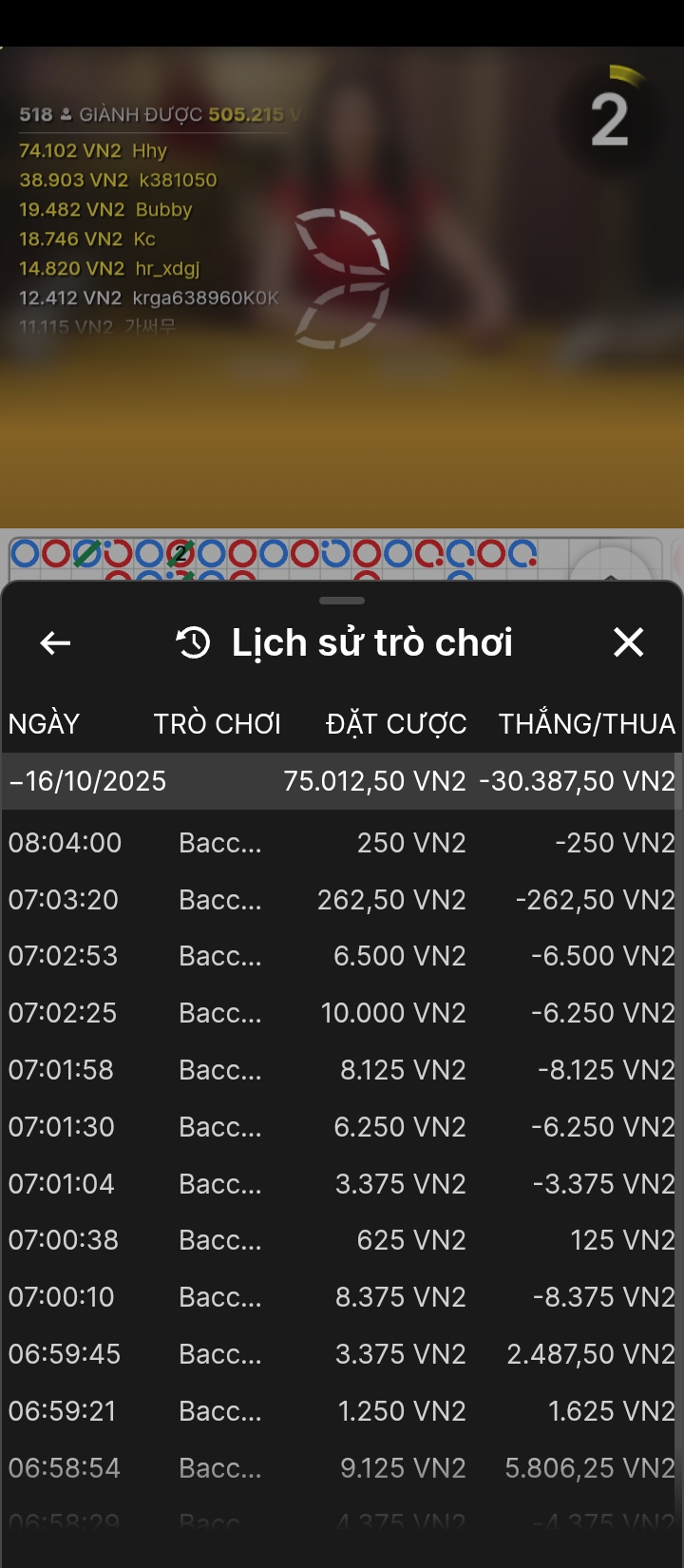Open the 07:00:10 round entry

pos(340,1297)
